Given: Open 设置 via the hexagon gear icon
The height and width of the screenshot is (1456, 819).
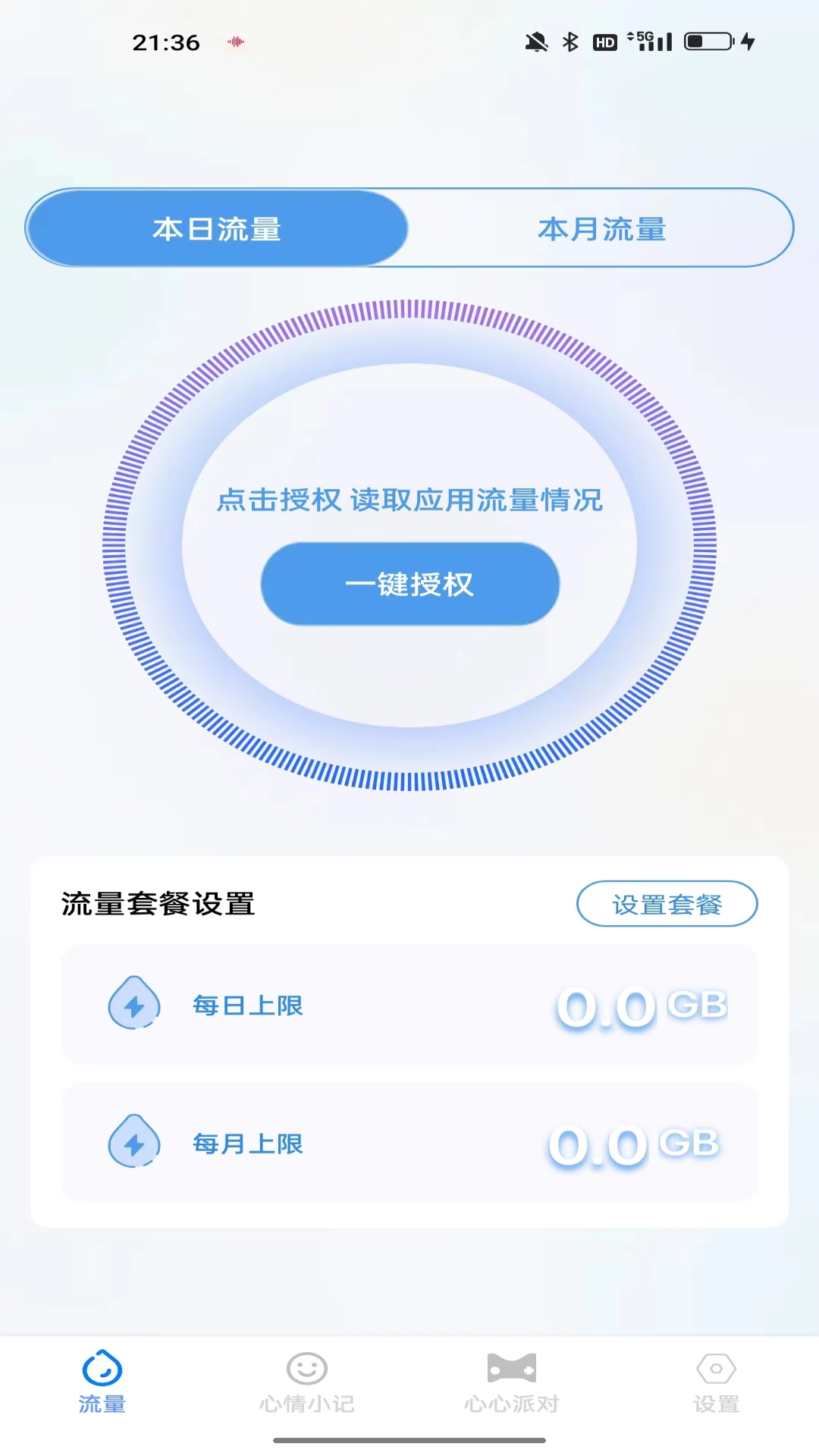Looking at the screenshot, I should [x=716, y=1370].
